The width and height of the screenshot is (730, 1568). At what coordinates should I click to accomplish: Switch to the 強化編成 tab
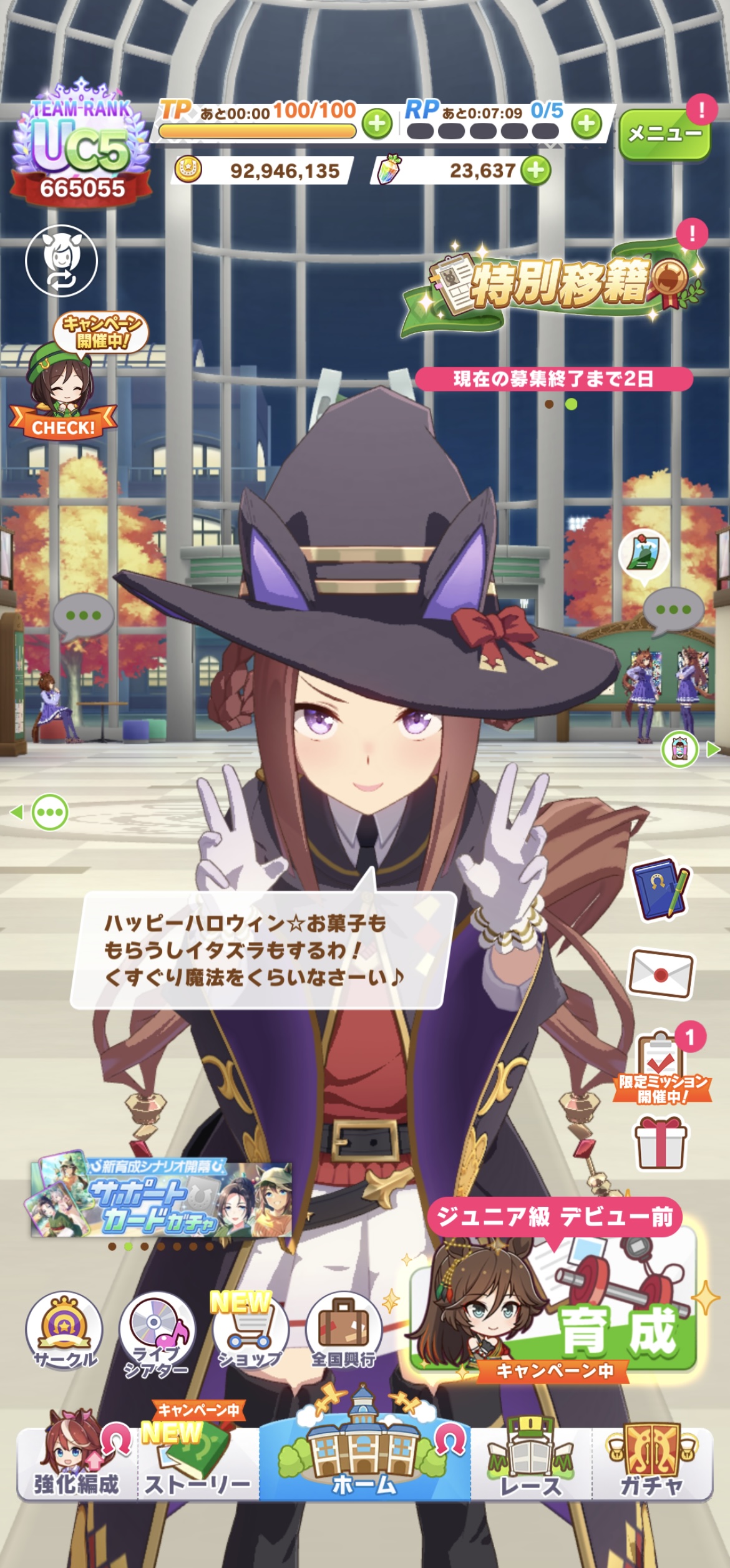click(x=76, y=1464)
